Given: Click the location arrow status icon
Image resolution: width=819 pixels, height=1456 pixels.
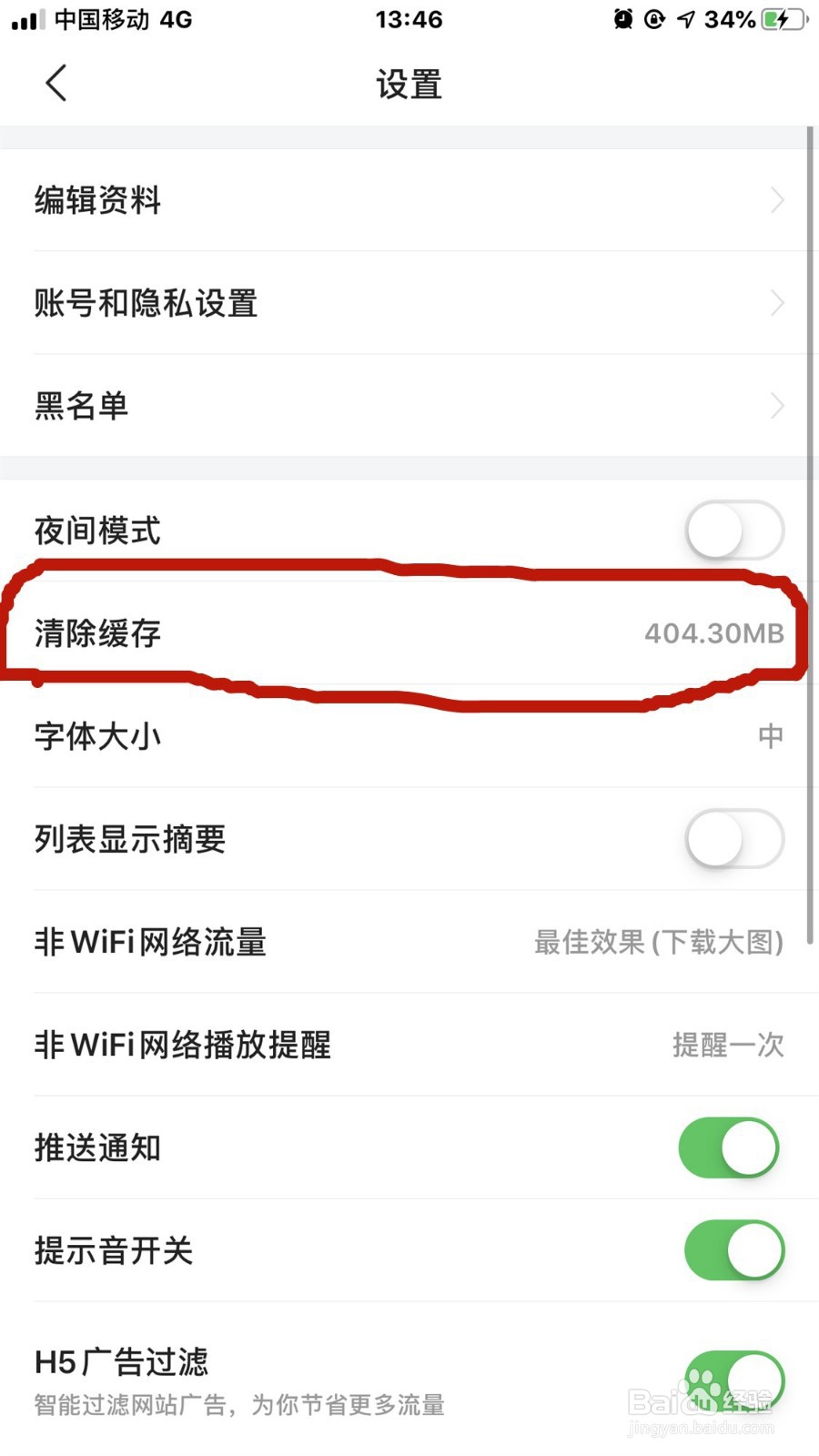Looking at the screenshot, I should tap(689, 19).
